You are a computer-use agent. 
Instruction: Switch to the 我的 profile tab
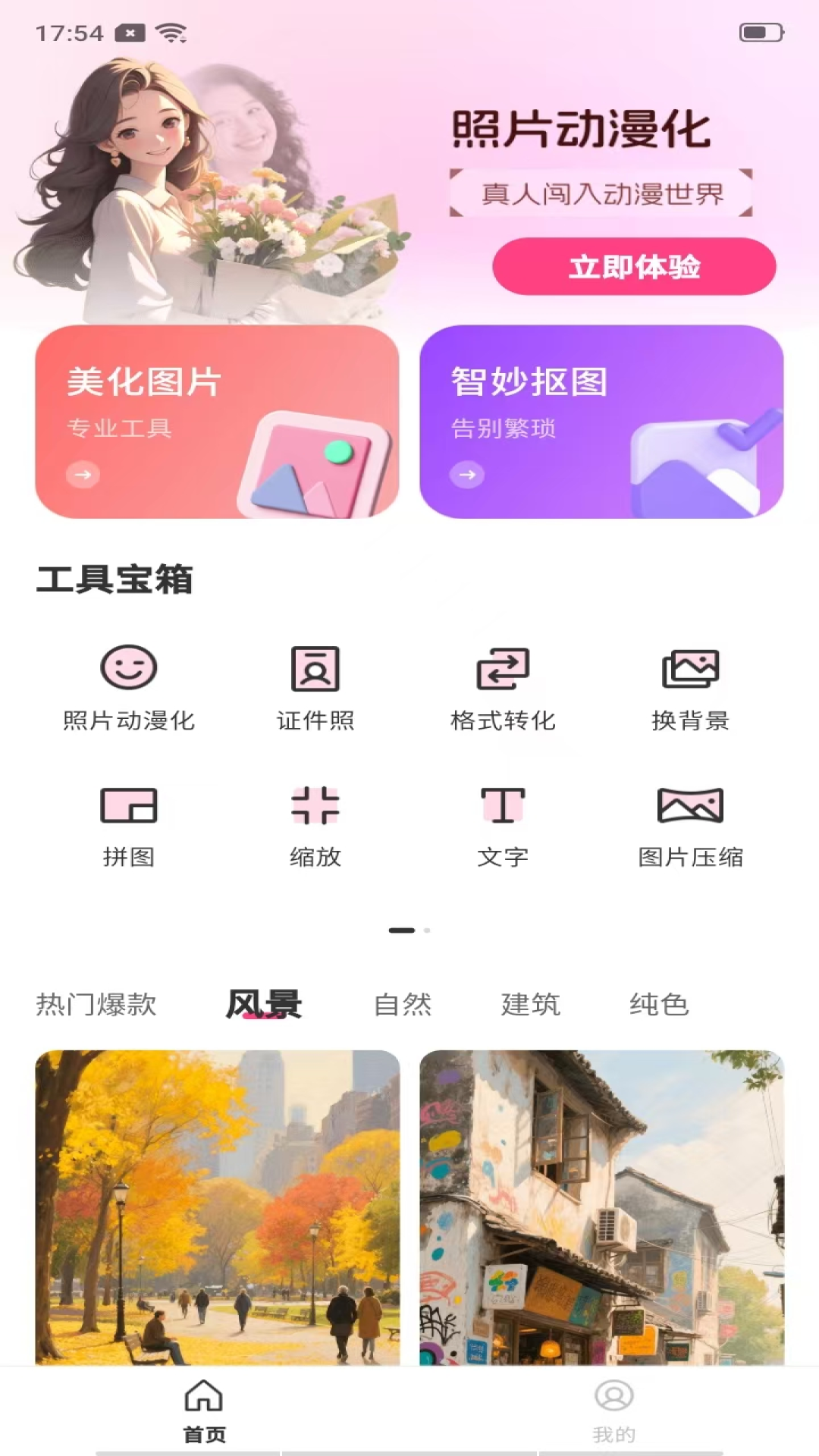(x=615, y=1412)
